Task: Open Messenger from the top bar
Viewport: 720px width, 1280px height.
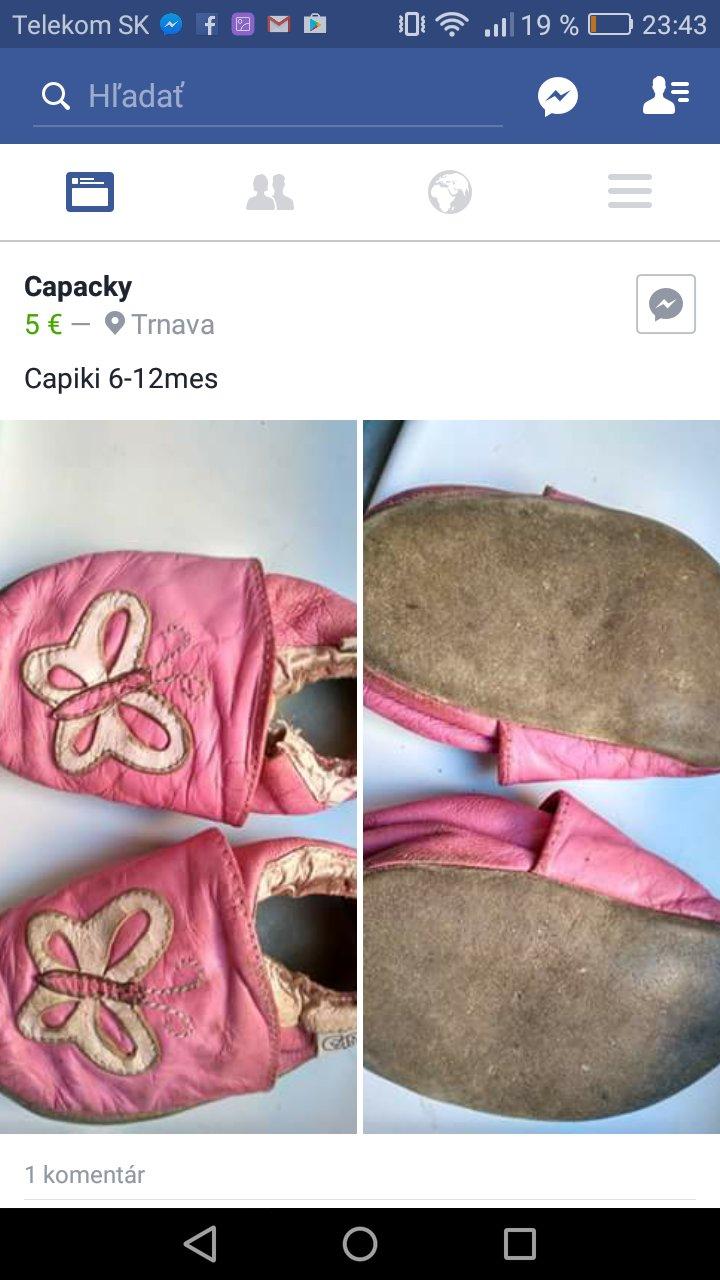Action: tap(558, 97)
